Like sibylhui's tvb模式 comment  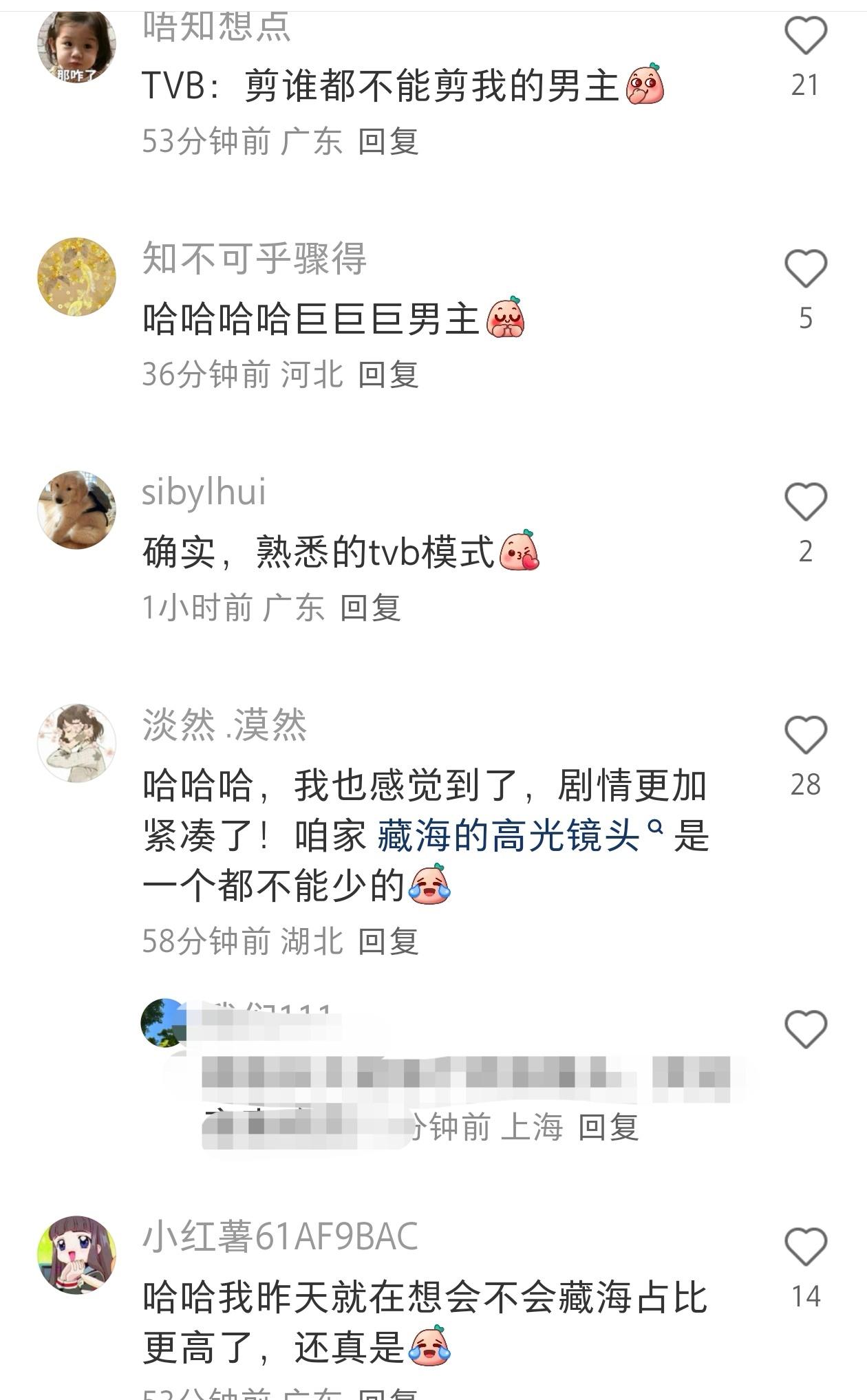pos(806,502)
